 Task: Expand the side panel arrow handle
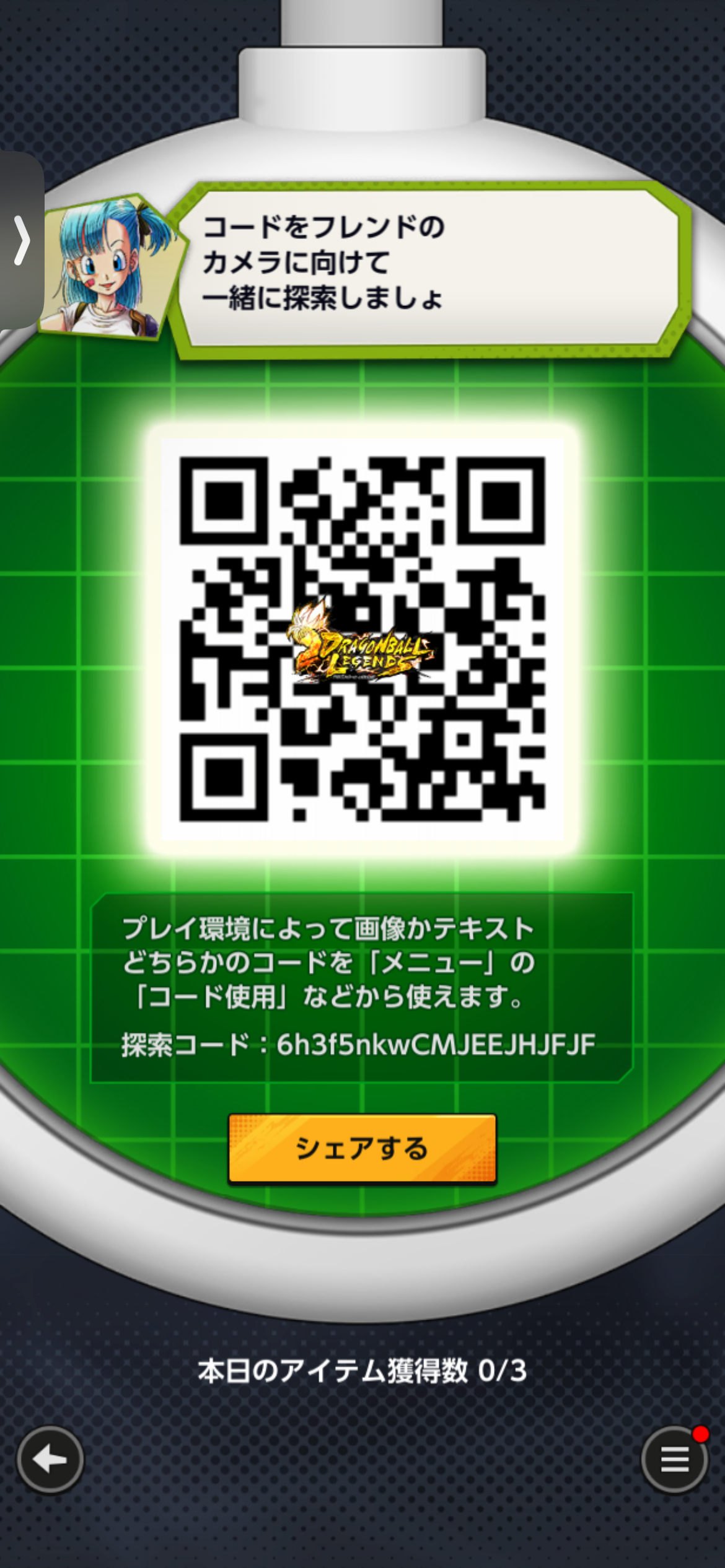(22, 240)
